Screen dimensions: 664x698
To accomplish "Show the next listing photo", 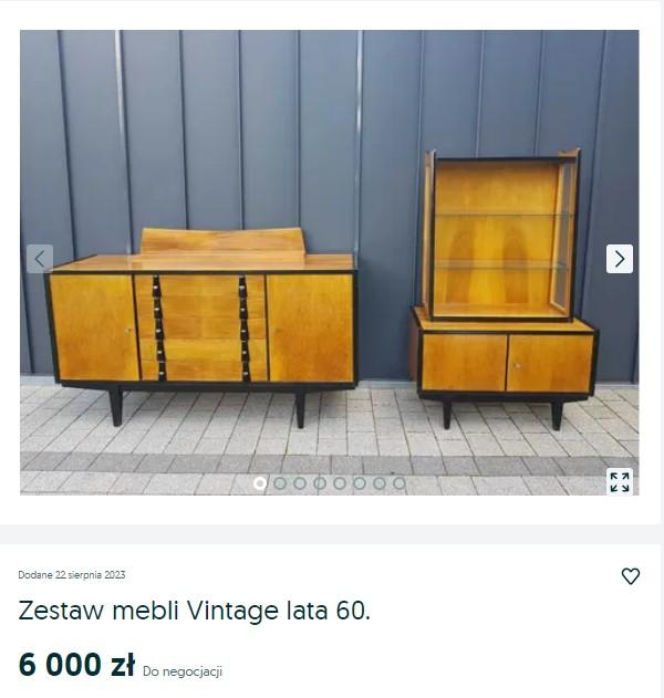I will point(619,259).
